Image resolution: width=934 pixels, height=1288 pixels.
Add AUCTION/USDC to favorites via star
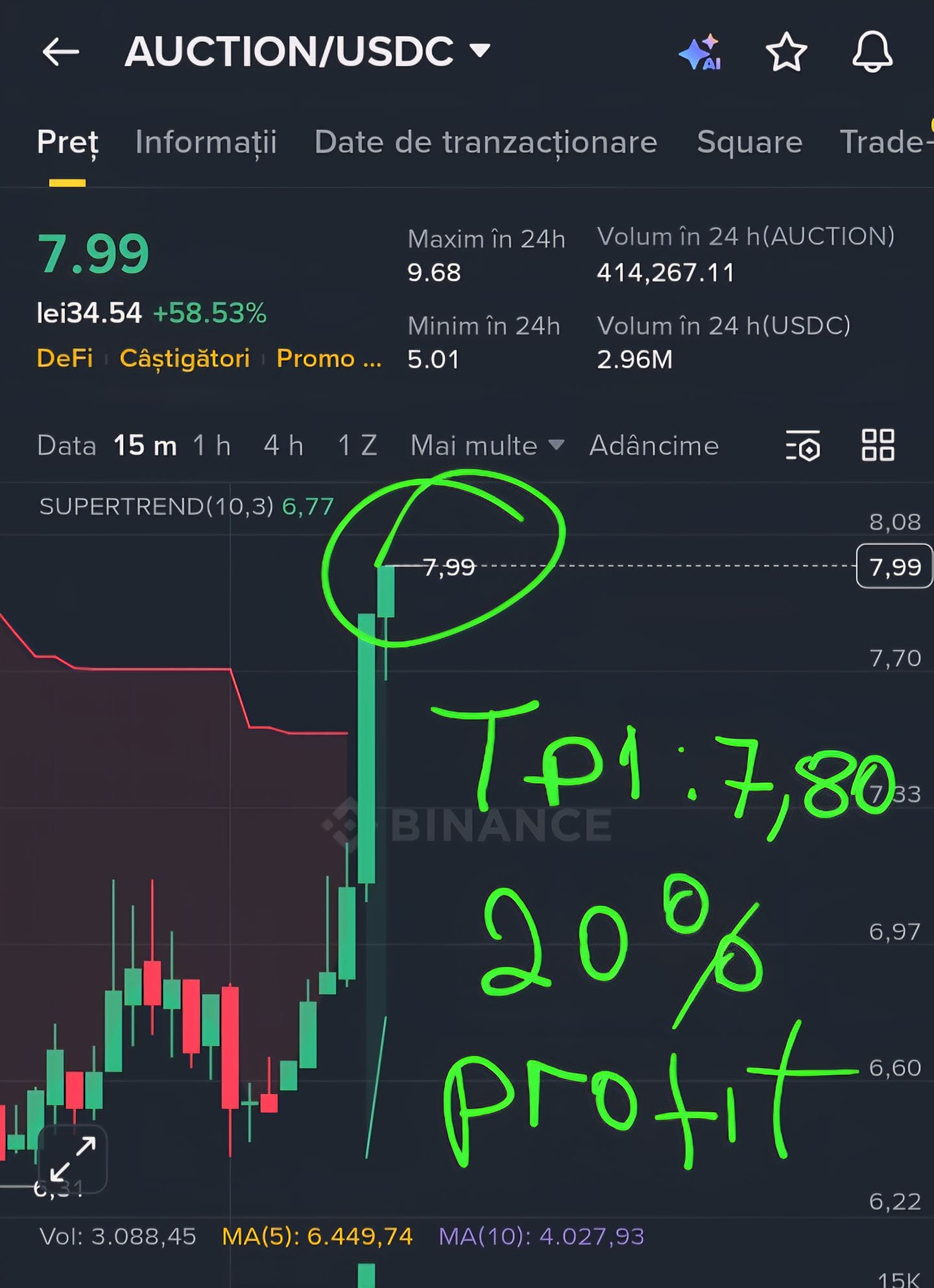click(787, 52)
